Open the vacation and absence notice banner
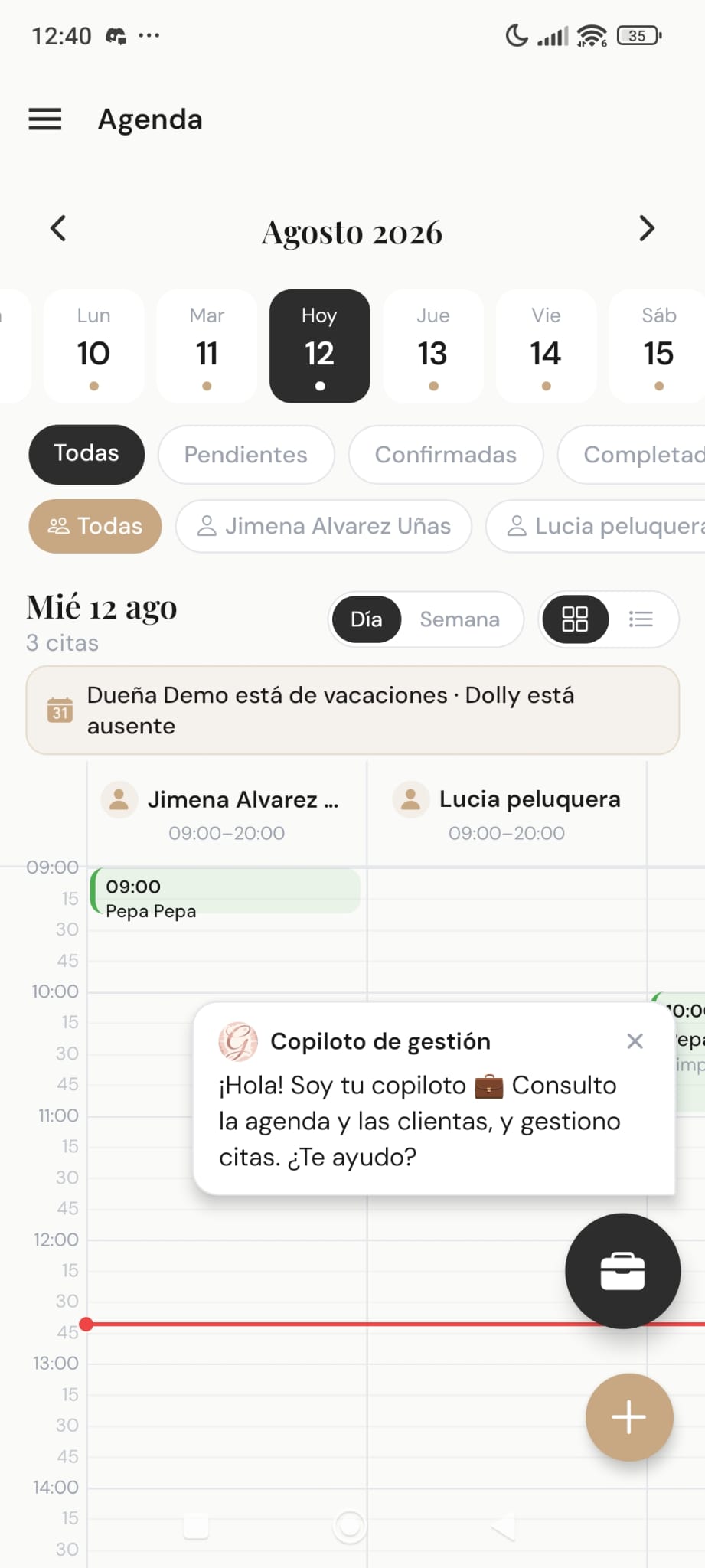The width and height of the screenshot is (705, 1568). tap(353, 710)
